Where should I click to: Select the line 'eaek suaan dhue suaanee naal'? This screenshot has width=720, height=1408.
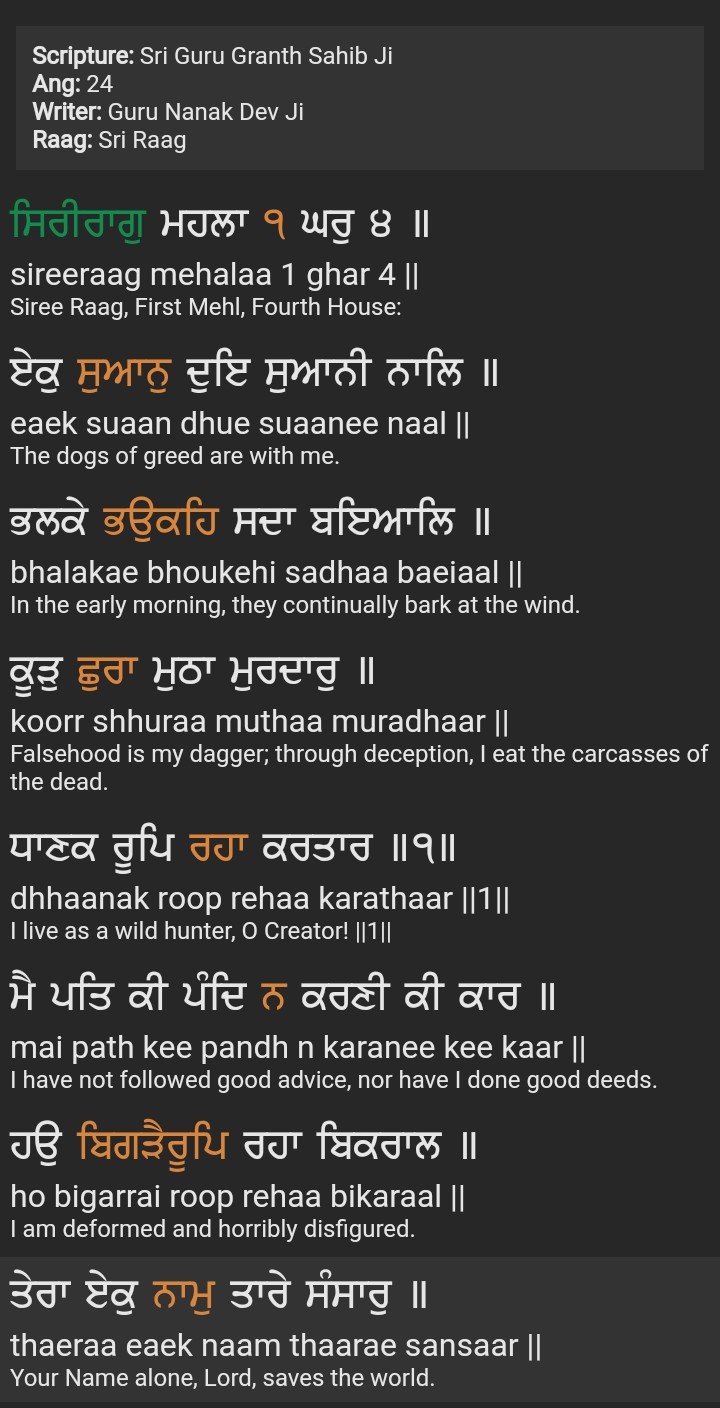tap(240, 424)
